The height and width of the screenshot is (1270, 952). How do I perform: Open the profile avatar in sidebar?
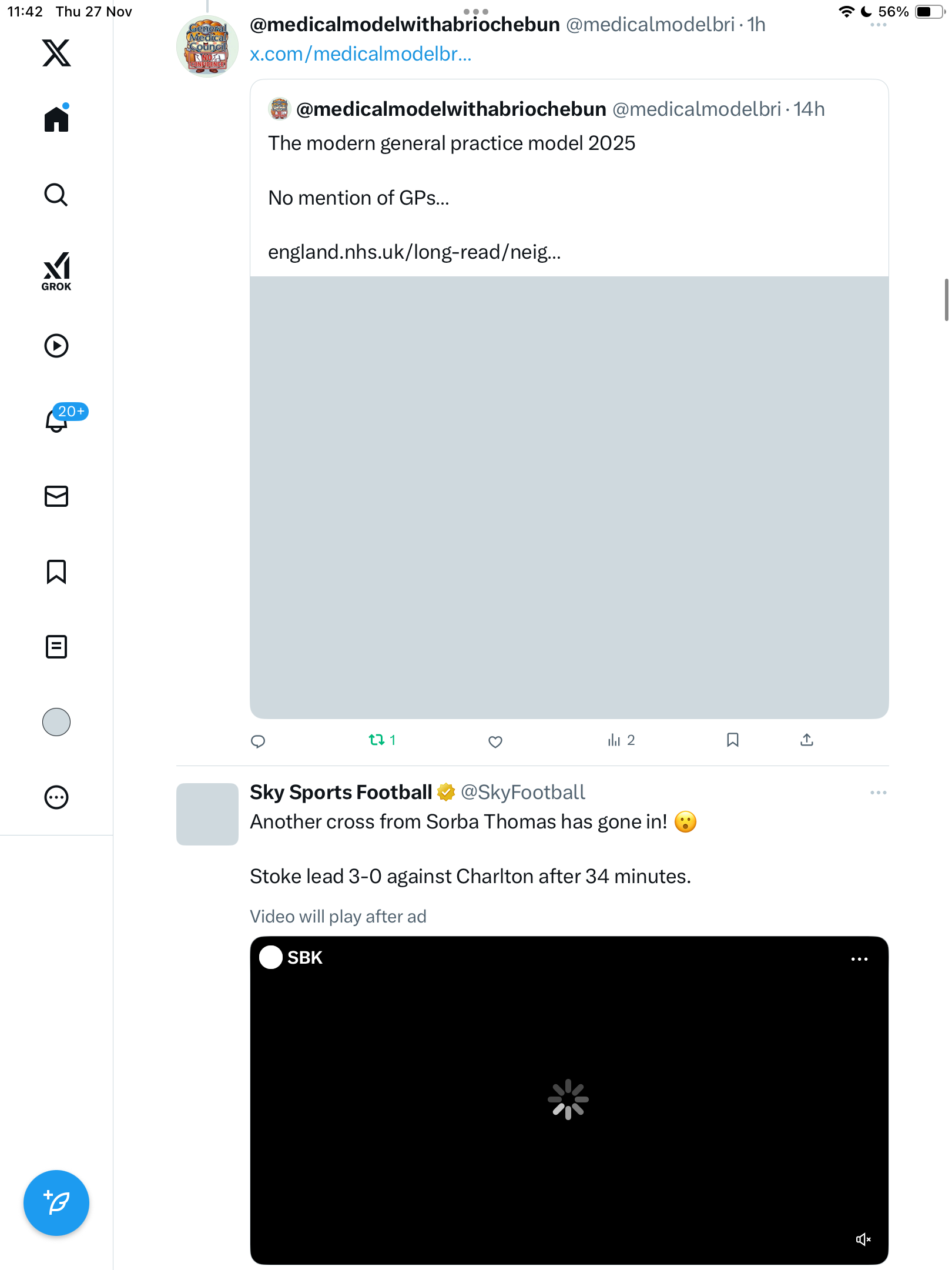pyautogui.click(x=56, y=722)
